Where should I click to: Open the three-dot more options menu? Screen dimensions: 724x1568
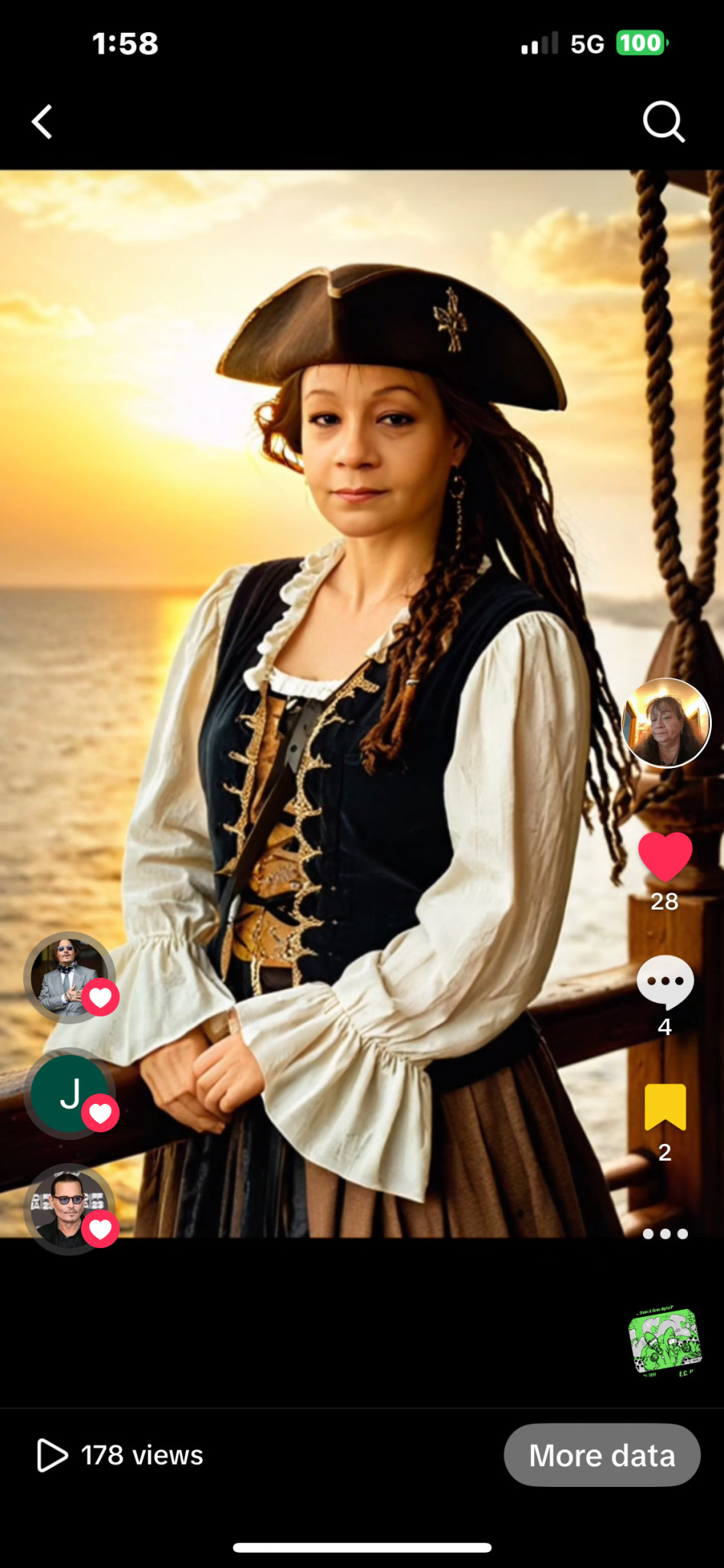point(665,1233)
